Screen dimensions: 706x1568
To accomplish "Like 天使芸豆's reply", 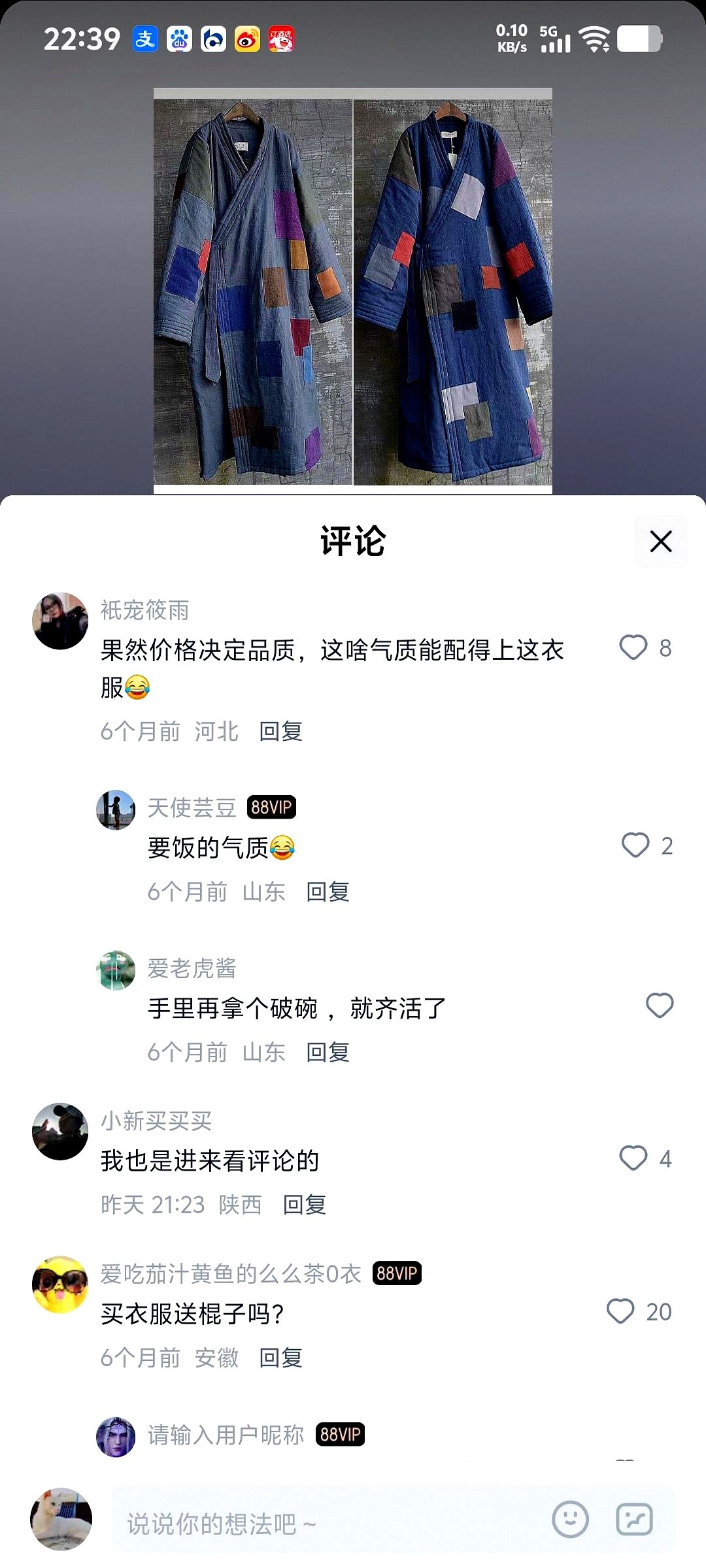I will (635, 845).
